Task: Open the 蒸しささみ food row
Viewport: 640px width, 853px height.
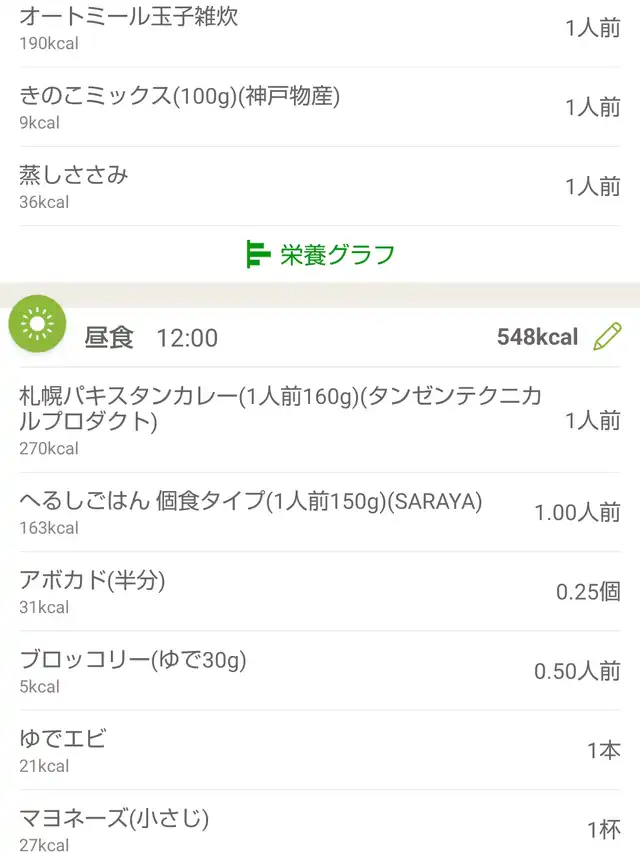Action: (320, 186)
